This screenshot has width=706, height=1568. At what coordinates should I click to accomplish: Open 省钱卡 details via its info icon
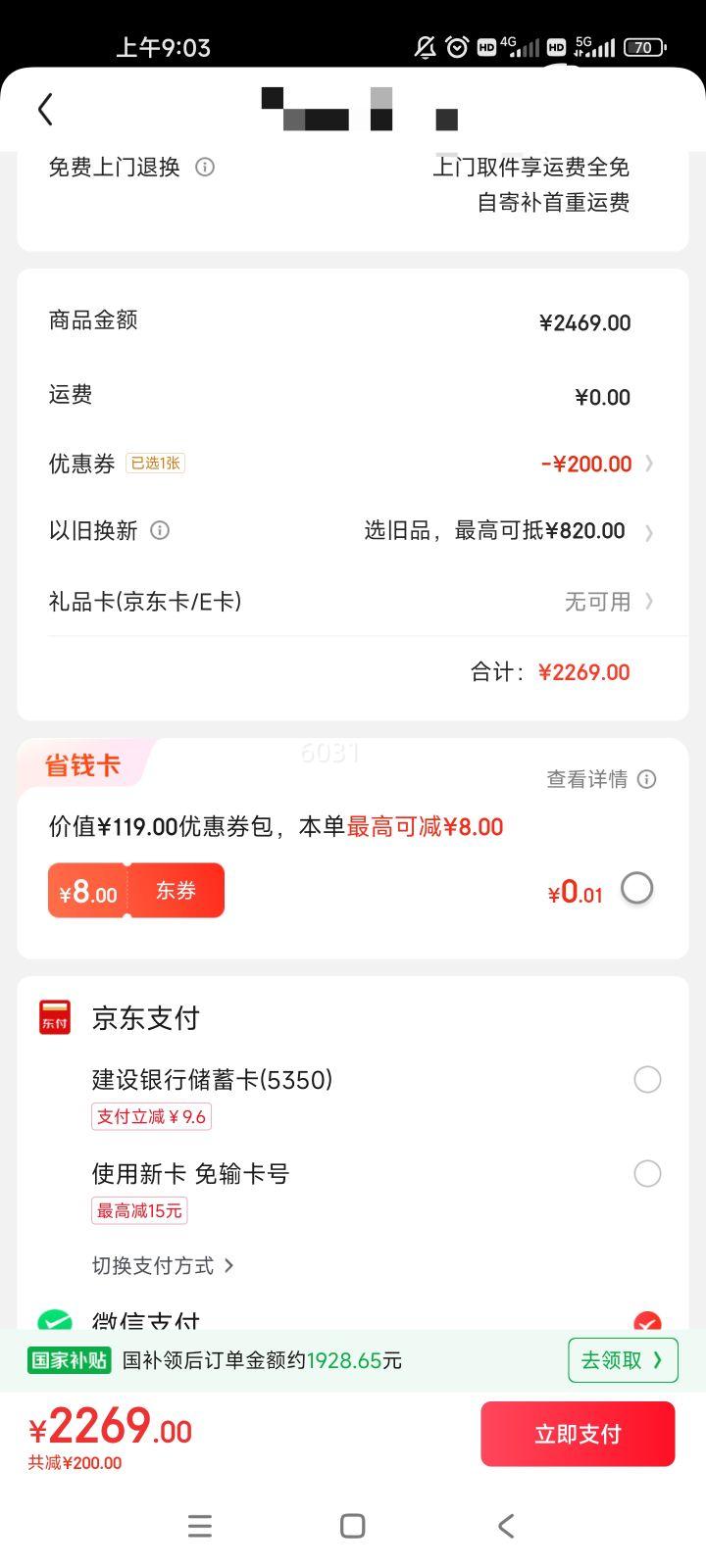646,779
